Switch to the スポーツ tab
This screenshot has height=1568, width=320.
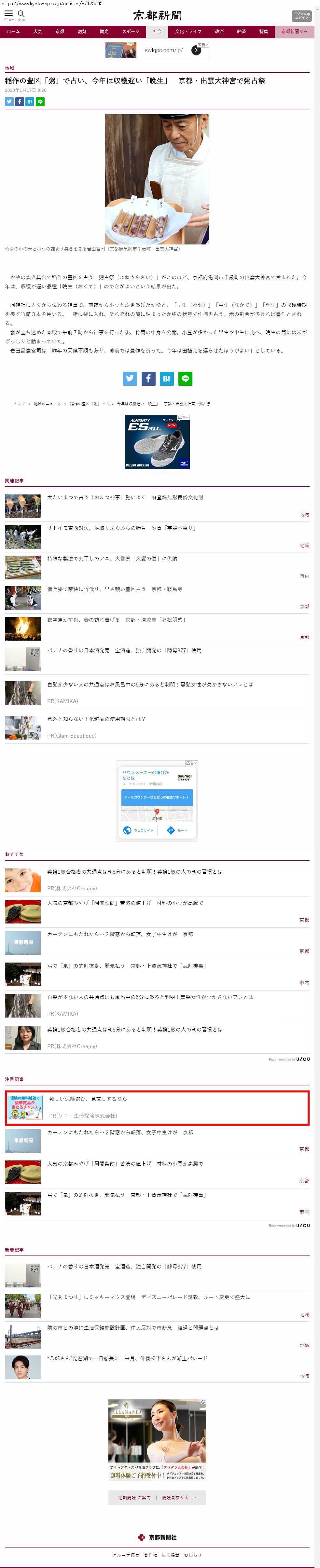pyautogui.click(x=130, y=32)
